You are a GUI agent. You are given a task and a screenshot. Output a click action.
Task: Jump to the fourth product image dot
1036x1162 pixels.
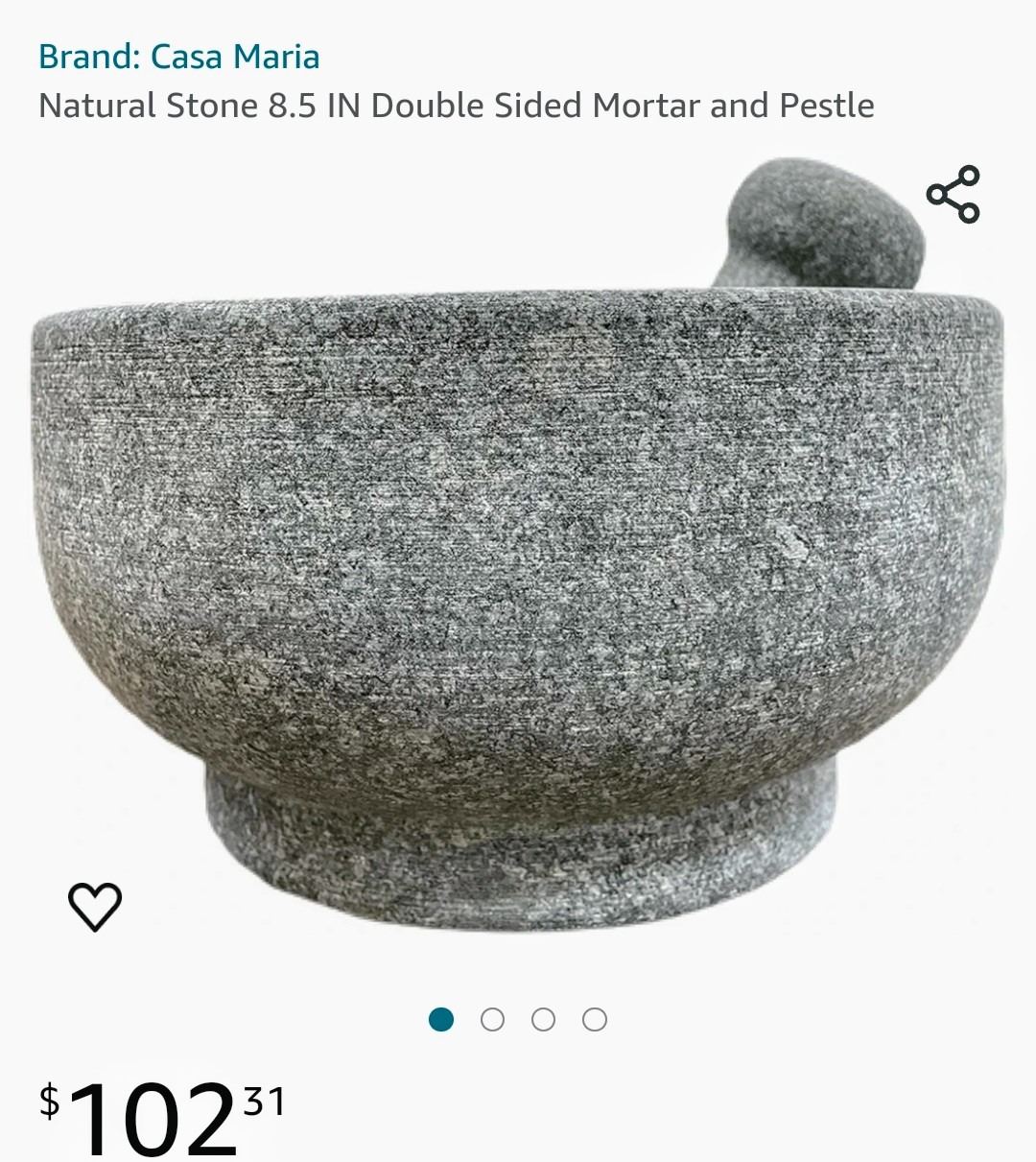(595, 1020)
